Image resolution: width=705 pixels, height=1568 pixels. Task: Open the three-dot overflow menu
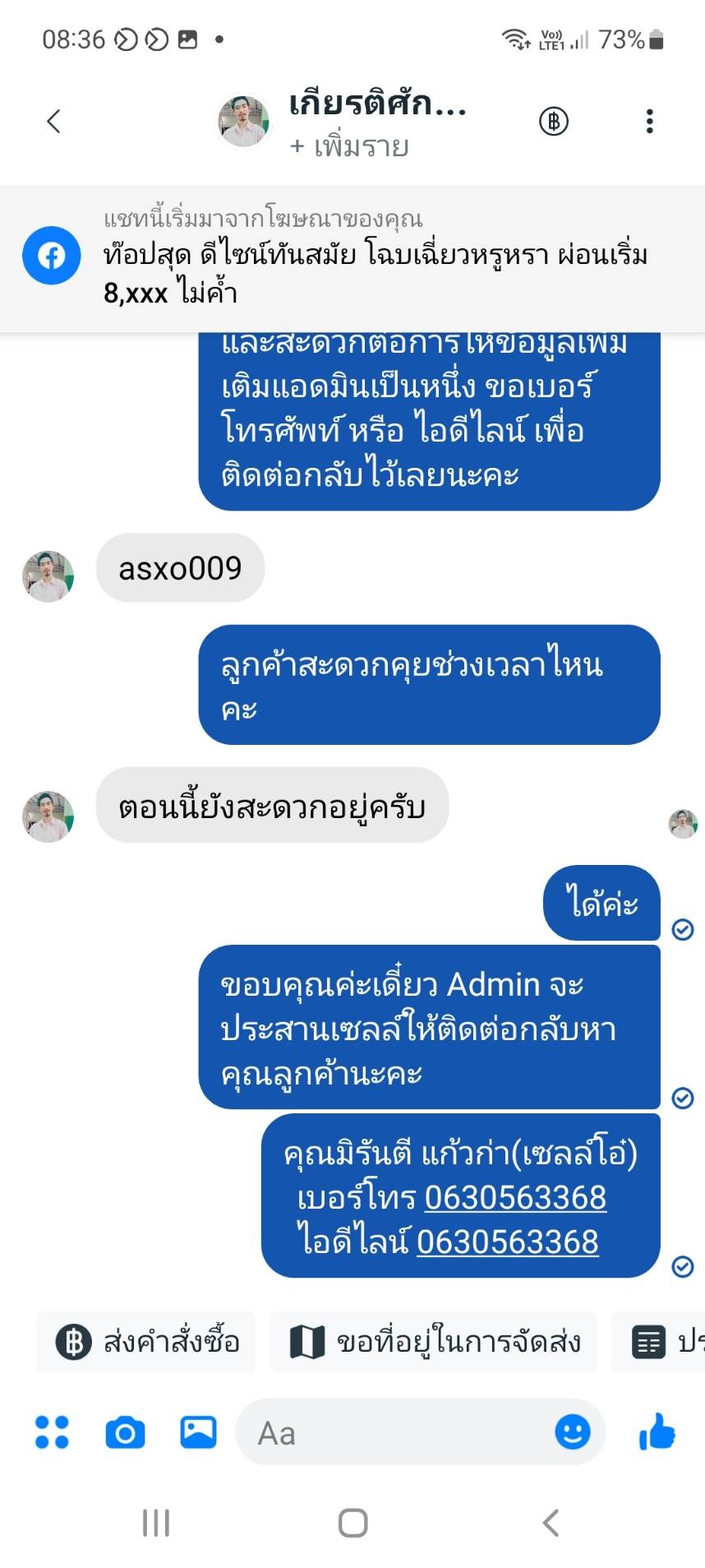pyautogui.click(x=649, y=122)
